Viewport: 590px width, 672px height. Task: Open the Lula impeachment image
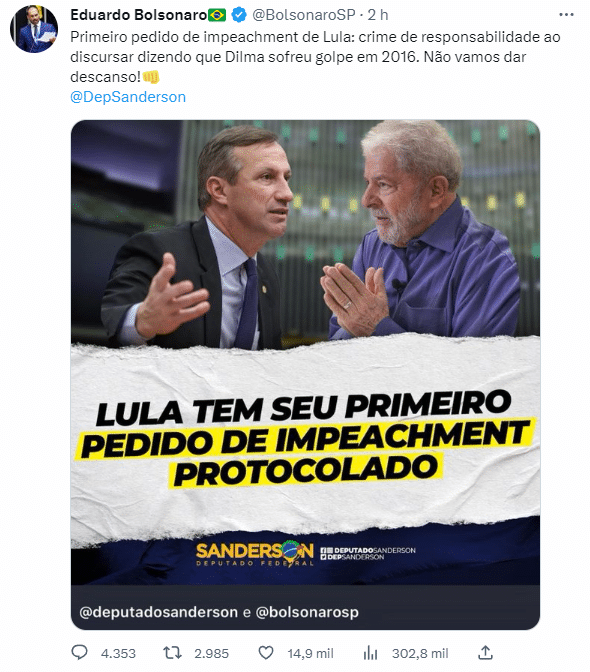click(x=305, y=352)
